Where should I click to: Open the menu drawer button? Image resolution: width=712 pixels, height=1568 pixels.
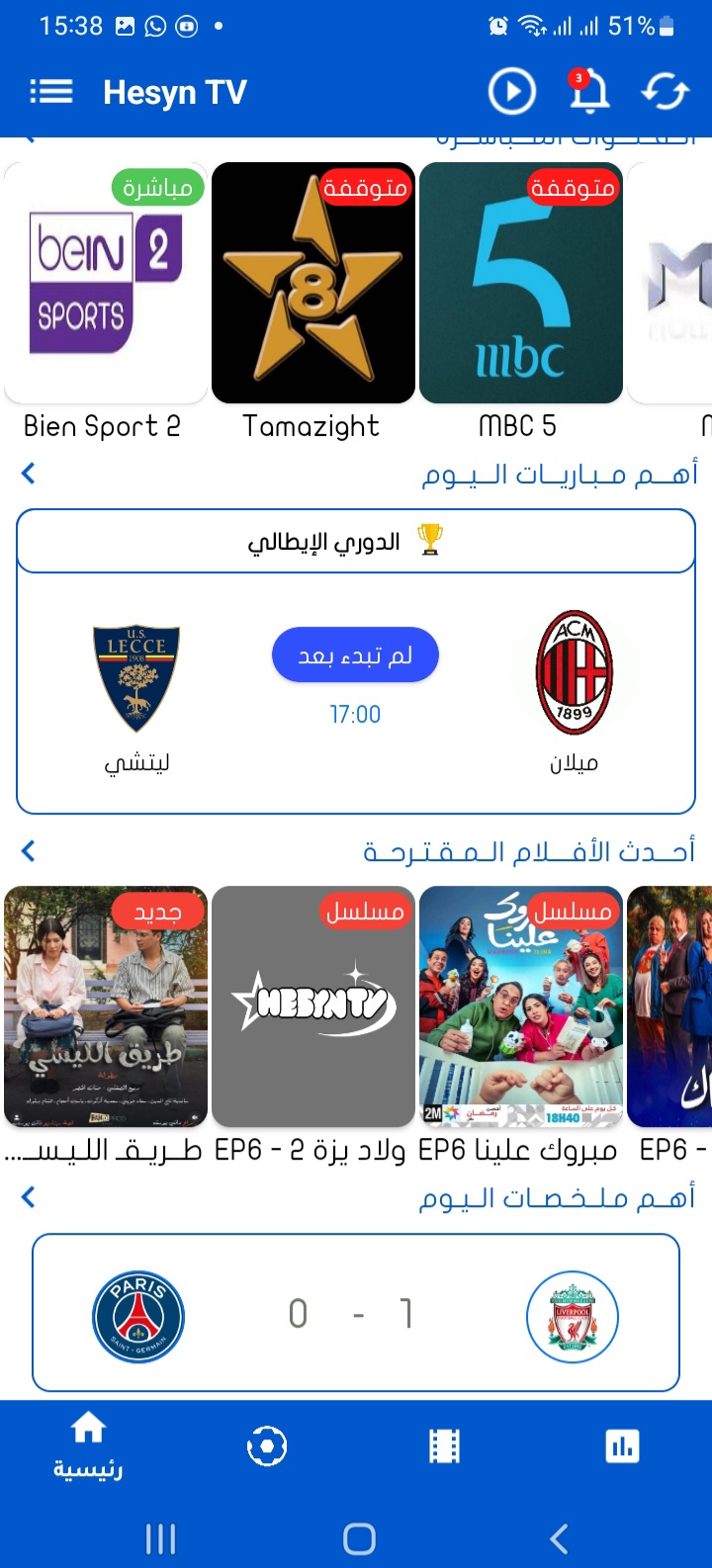click(x=51, y=92)
